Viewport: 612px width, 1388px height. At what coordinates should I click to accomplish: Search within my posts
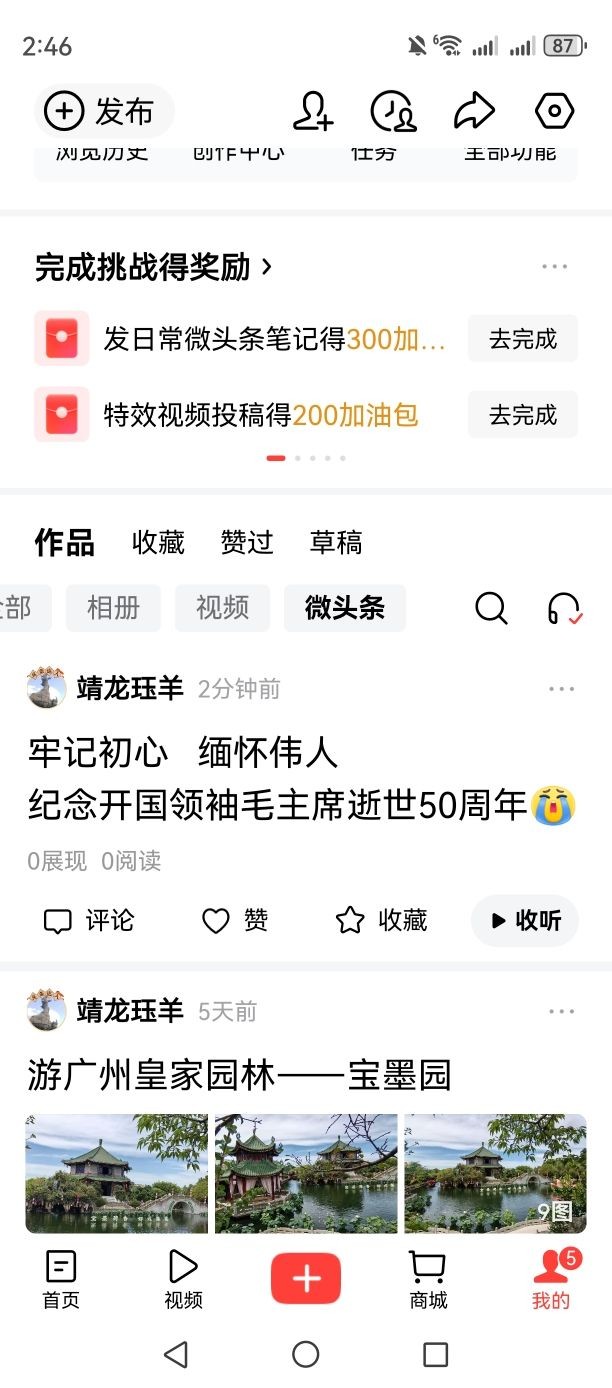click(x=491, y=608)
